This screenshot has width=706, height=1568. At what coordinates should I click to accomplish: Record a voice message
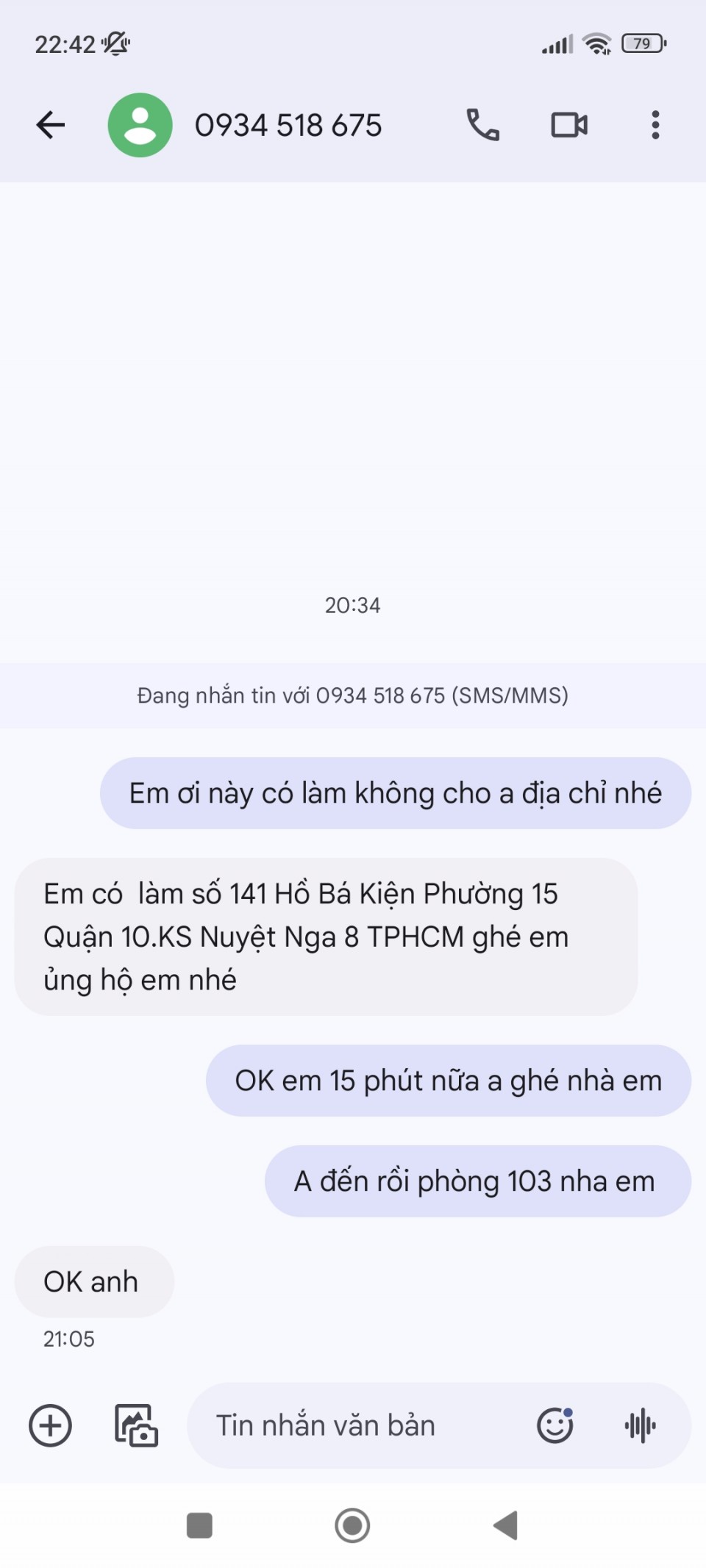641,1425
